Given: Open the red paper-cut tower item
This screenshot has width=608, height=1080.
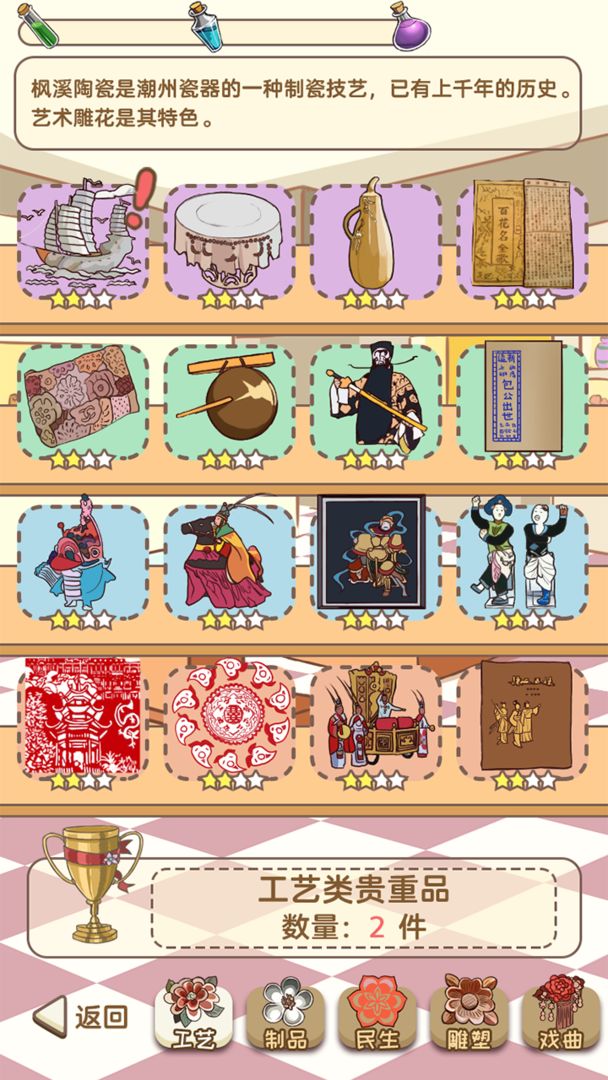Looking at the screenshot, I should 83,720.
